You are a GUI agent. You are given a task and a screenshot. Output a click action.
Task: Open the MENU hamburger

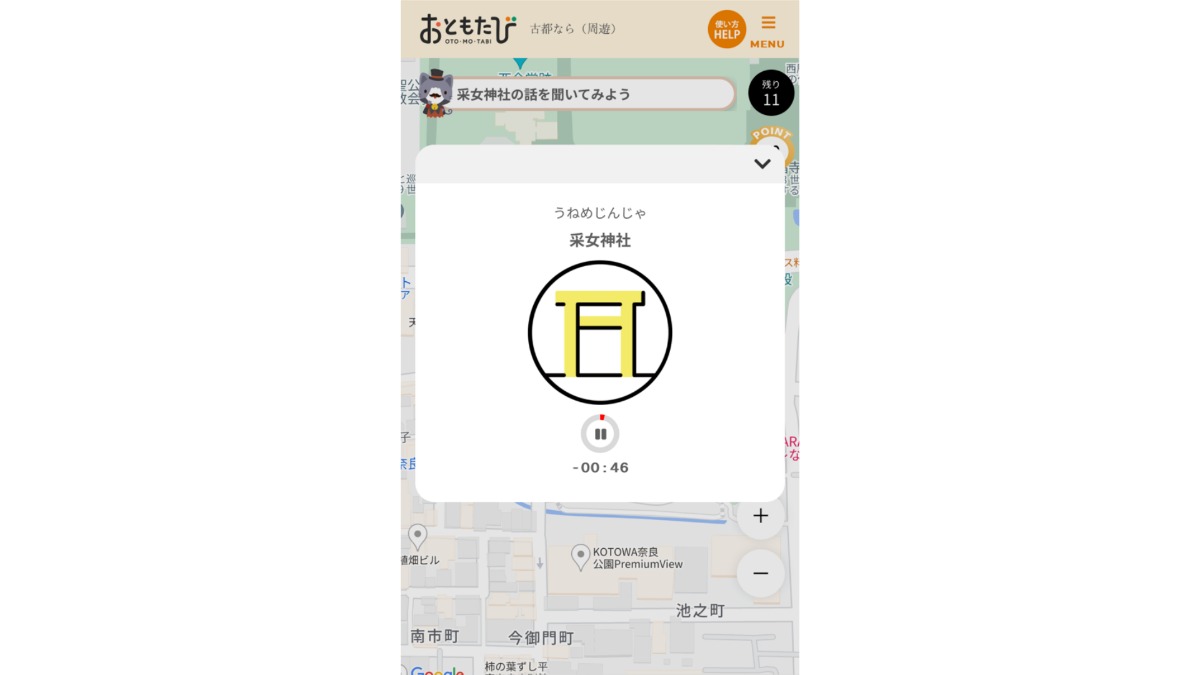767,30
